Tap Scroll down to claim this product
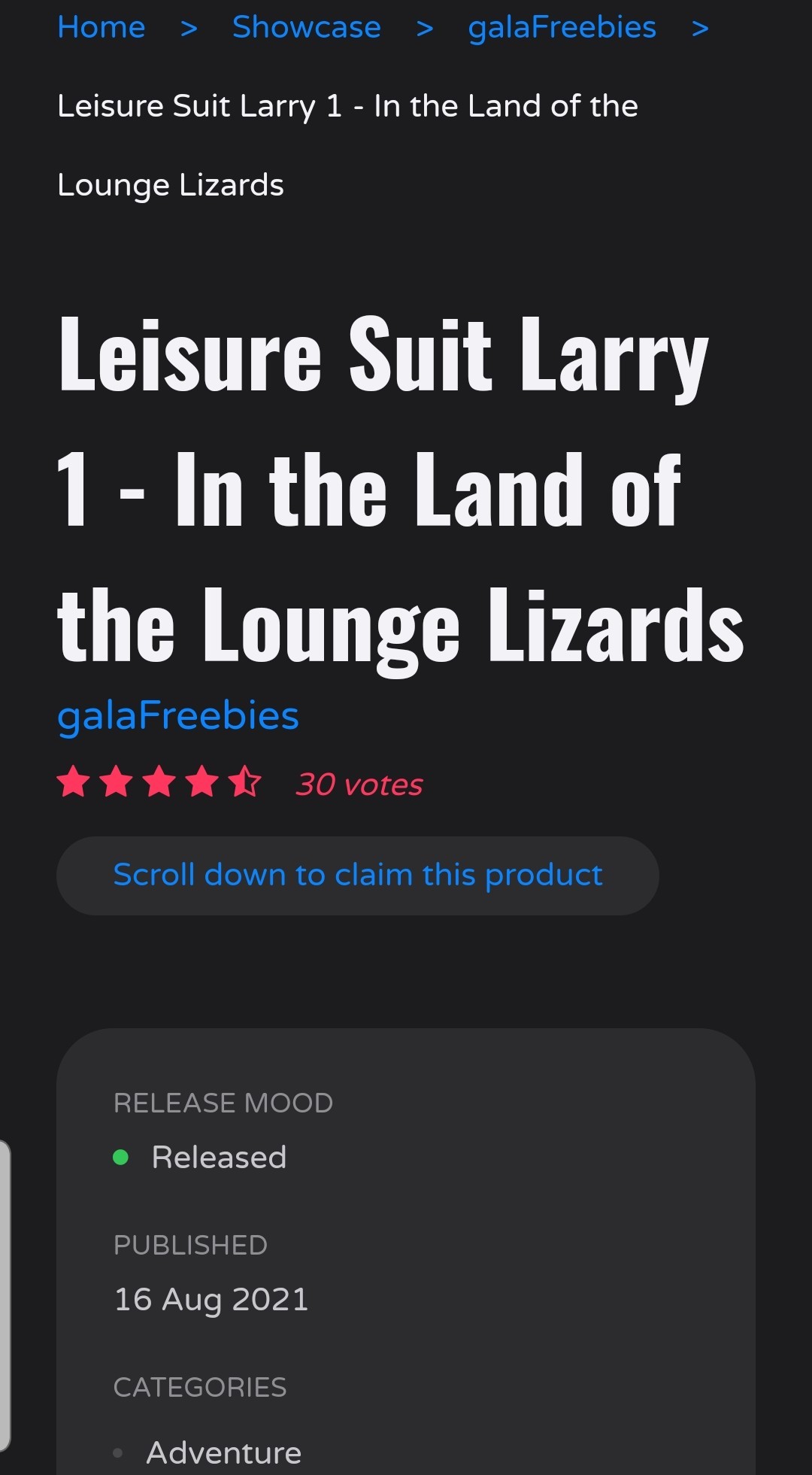812x1475 pixels. [358, 876]
